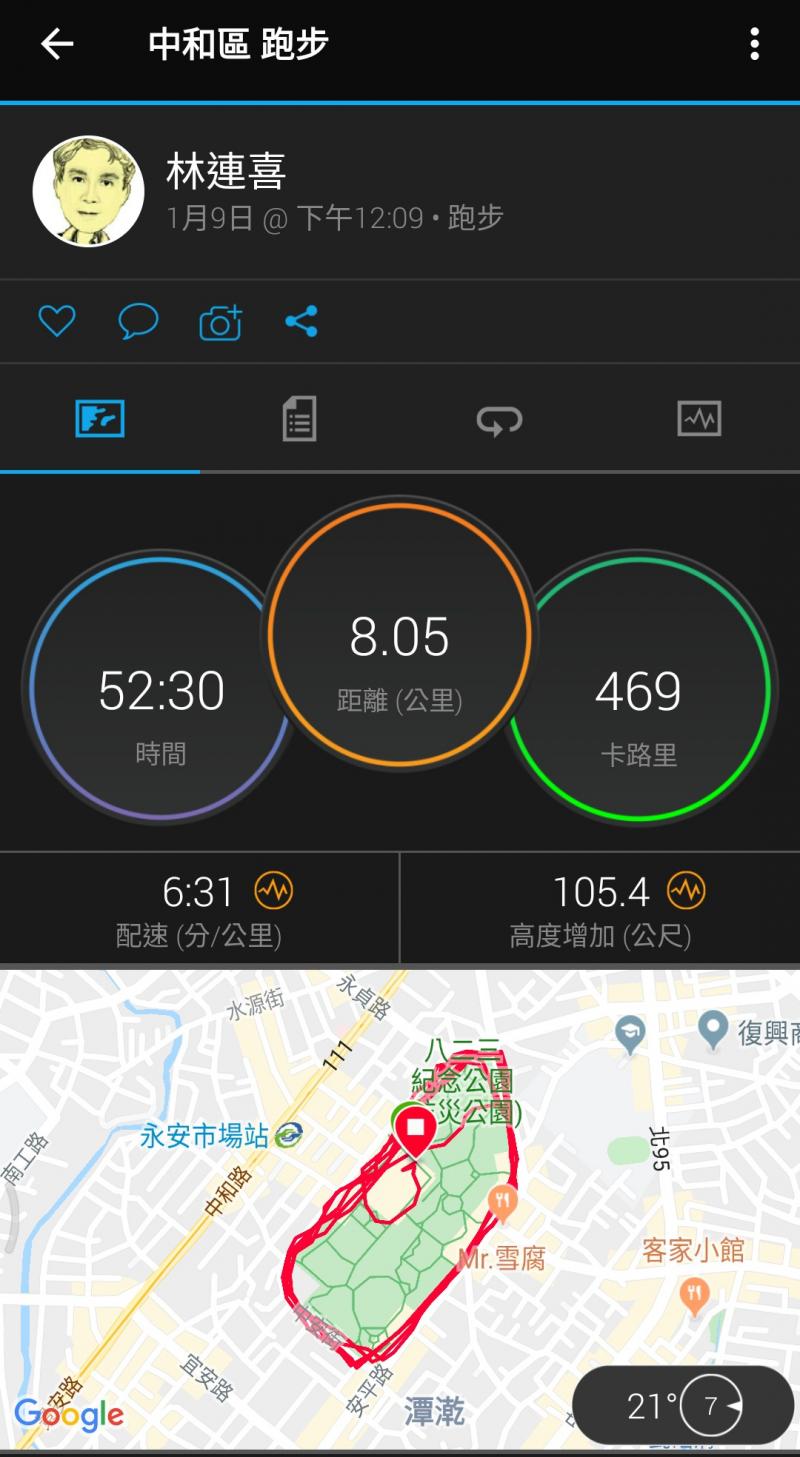Open 林連喜's profile picture
This screenshot has width=800, height=1457.
[x=88, y=191]
